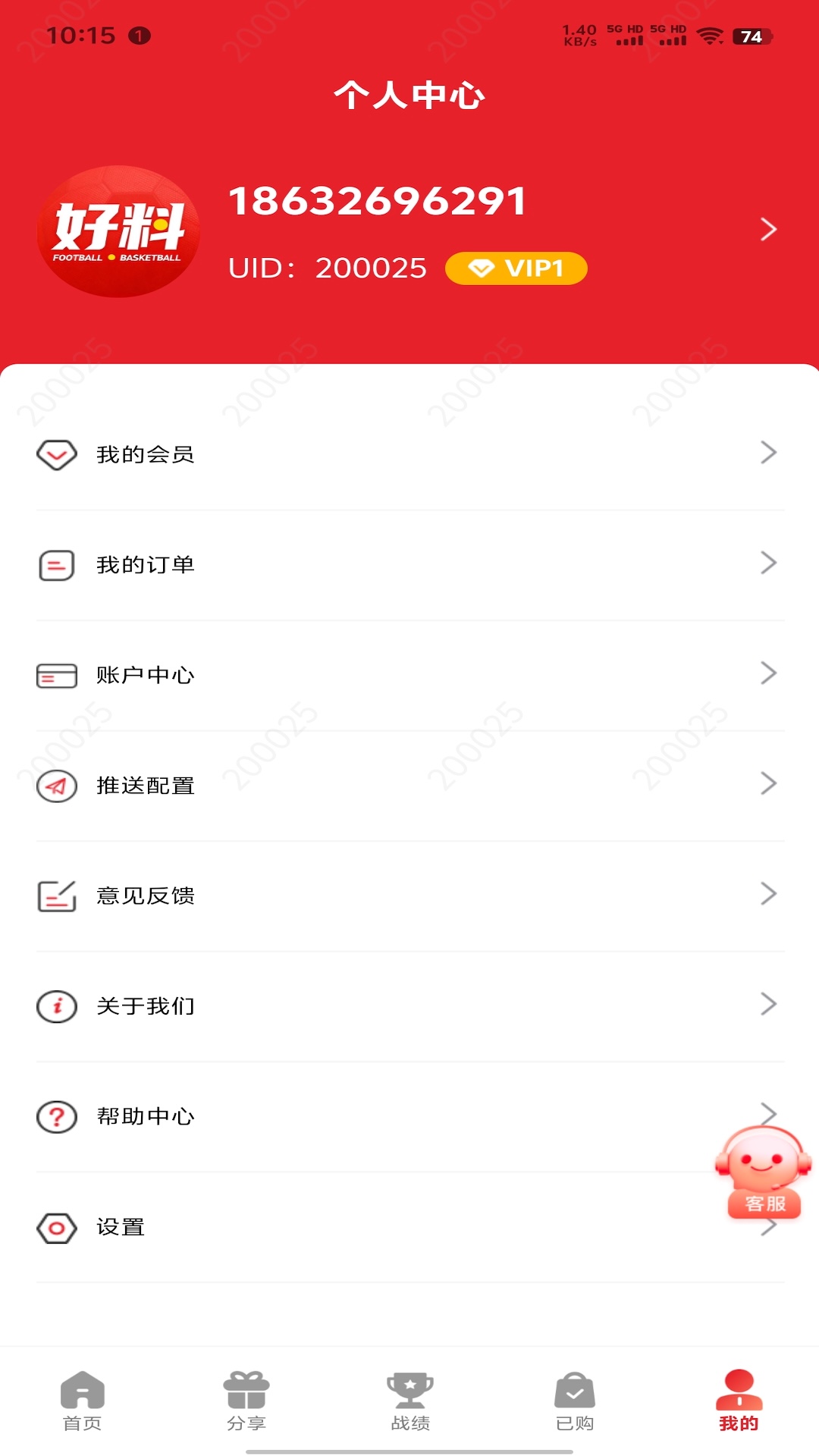The image size is (819, 1456).
Task: Select the 我的订单 order list icon
Action: 55,564
